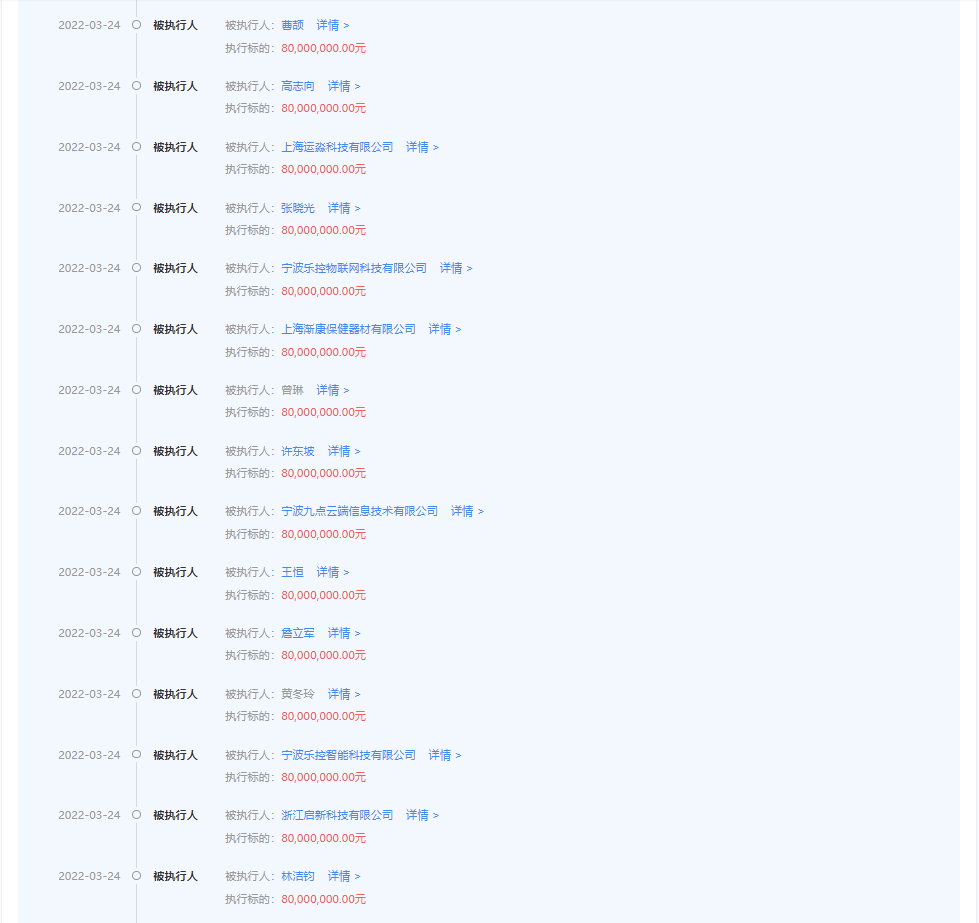Open the 宁波乐控物联网科技有限公司 company link

pyautogui.click(x=354, y=268)
